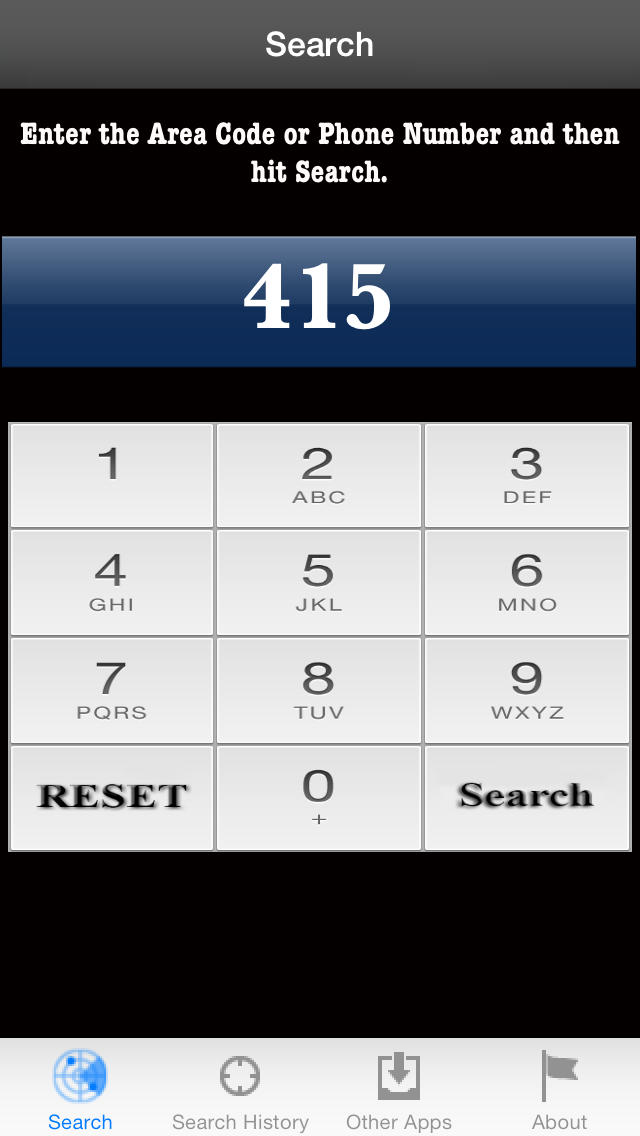Image resolution: width=640 pixels, height=1136 pixels.
Task: Tap the 9 WXYZ key
Action: [x=527, y=690]
